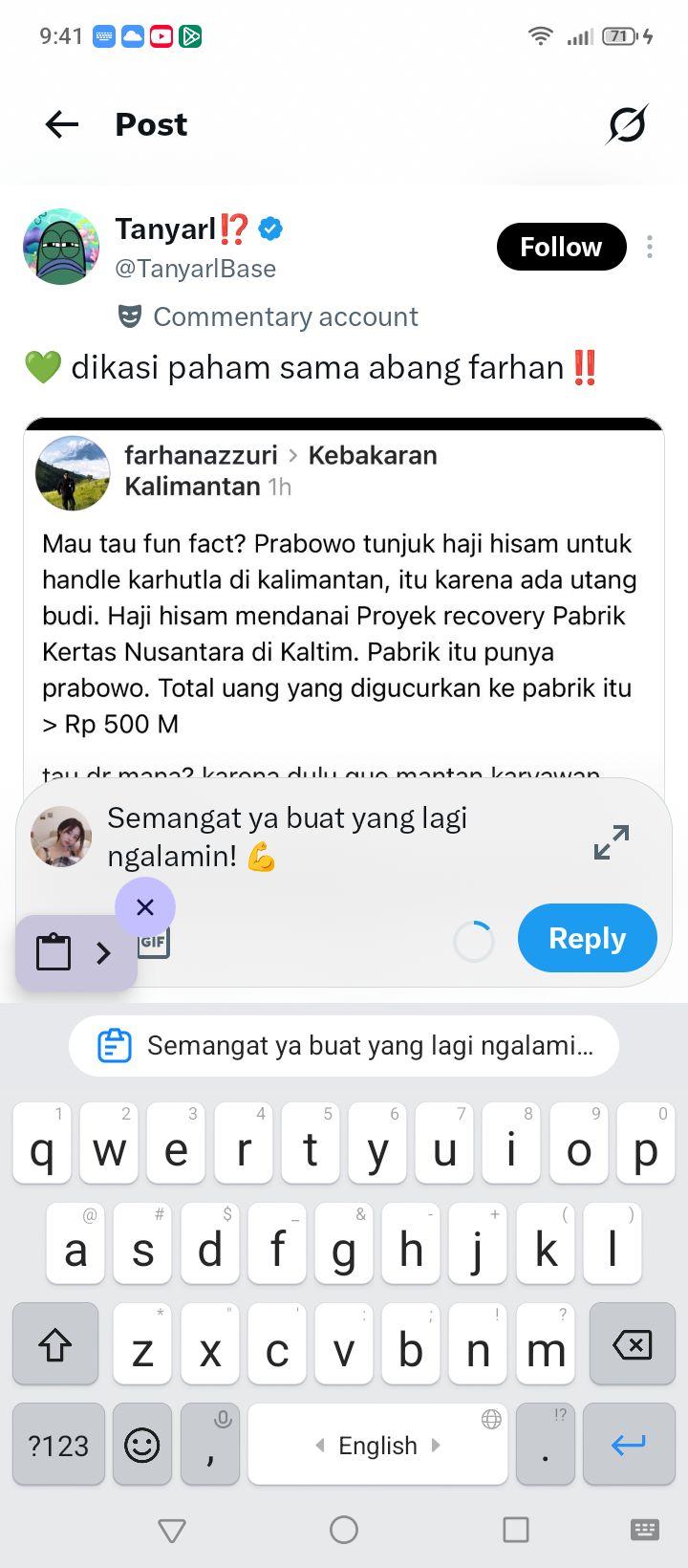Go back from the Post screen
This screenshot has height=1568, width=688.
pyautogui.click(x=62, y=124)
